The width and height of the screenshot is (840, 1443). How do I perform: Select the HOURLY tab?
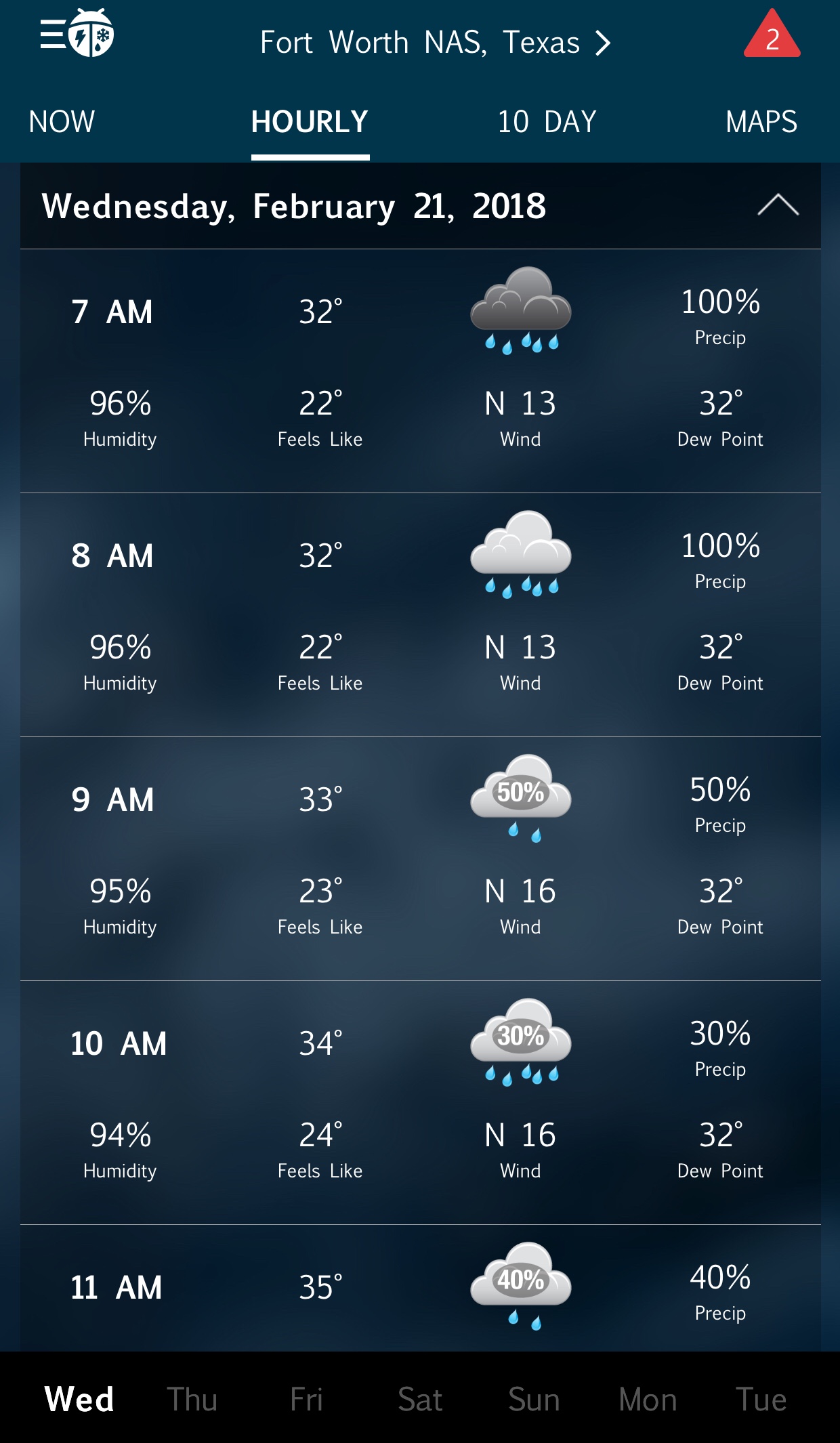[310, 122]
